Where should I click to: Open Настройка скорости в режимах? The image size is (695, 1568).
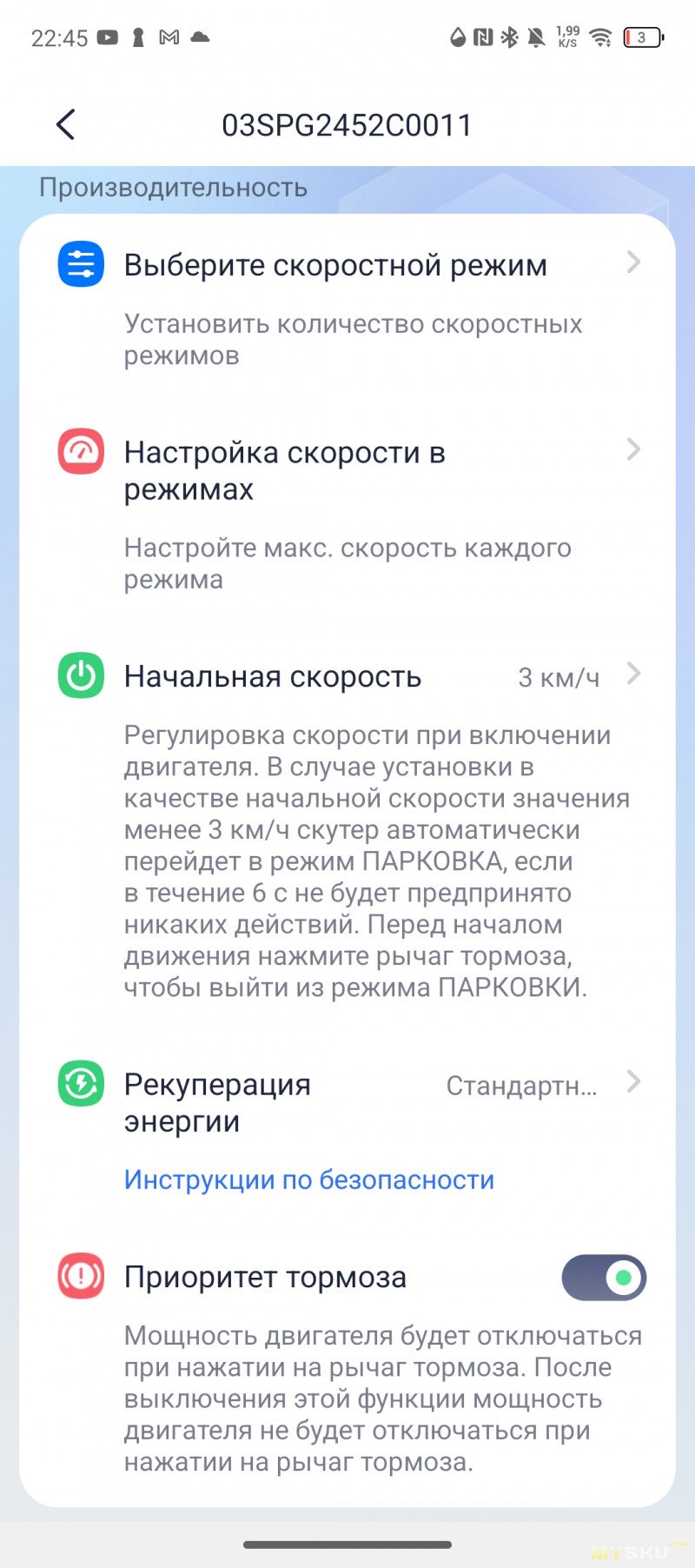pos(347,469)
